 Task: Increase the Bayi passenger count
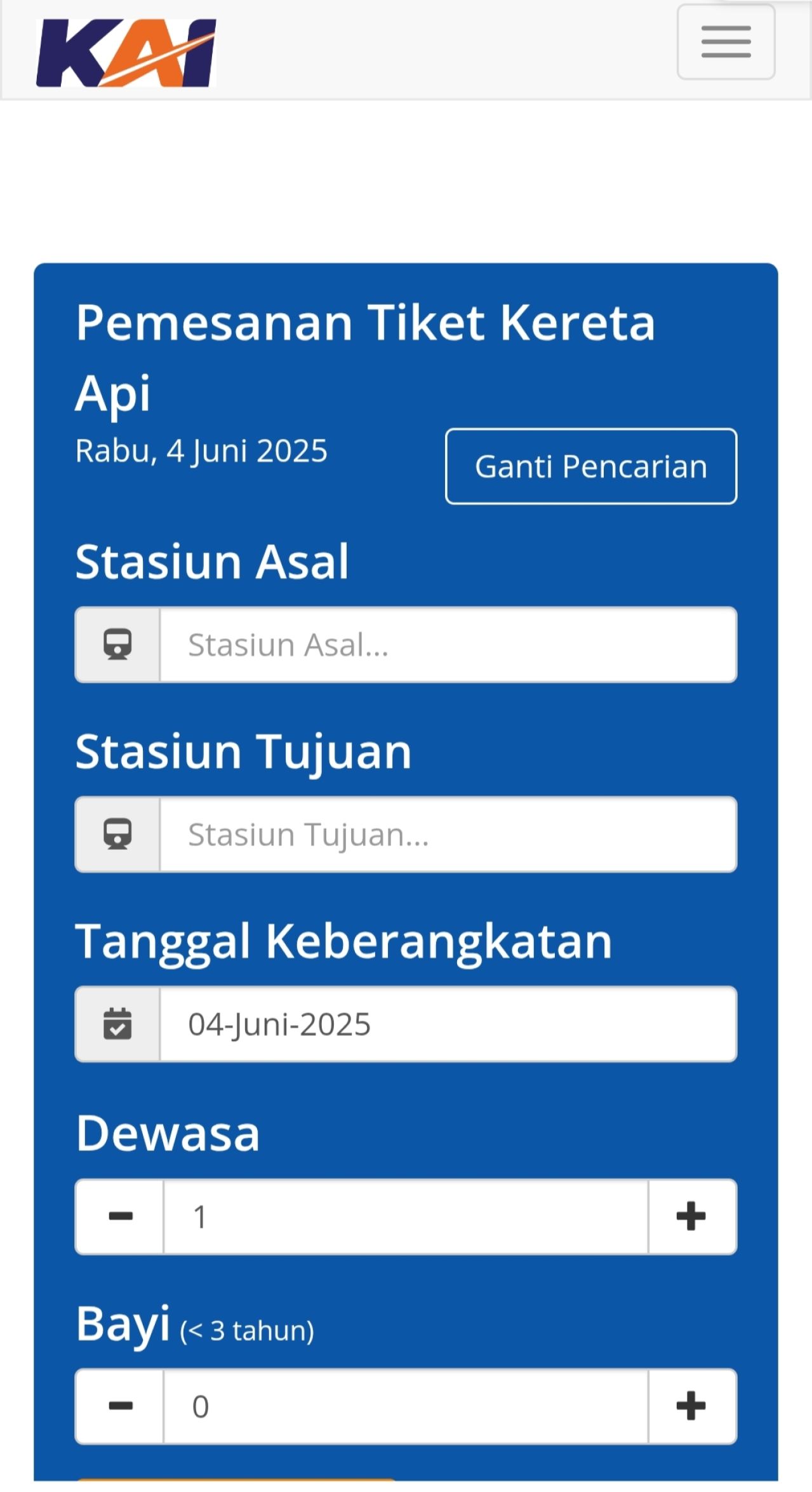692,1406
